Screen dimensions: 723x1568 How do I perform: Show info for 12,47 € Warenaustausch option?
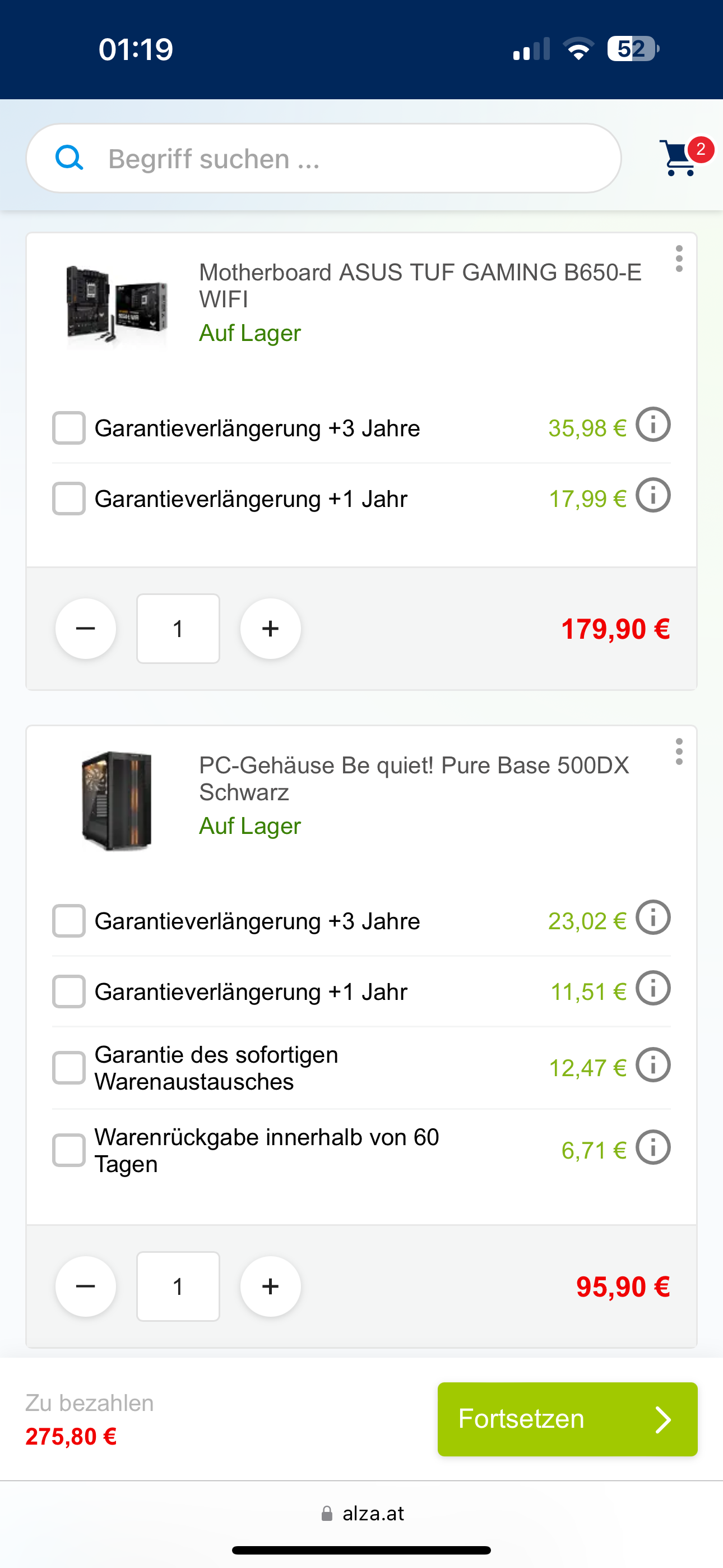tap(653, 1064)
